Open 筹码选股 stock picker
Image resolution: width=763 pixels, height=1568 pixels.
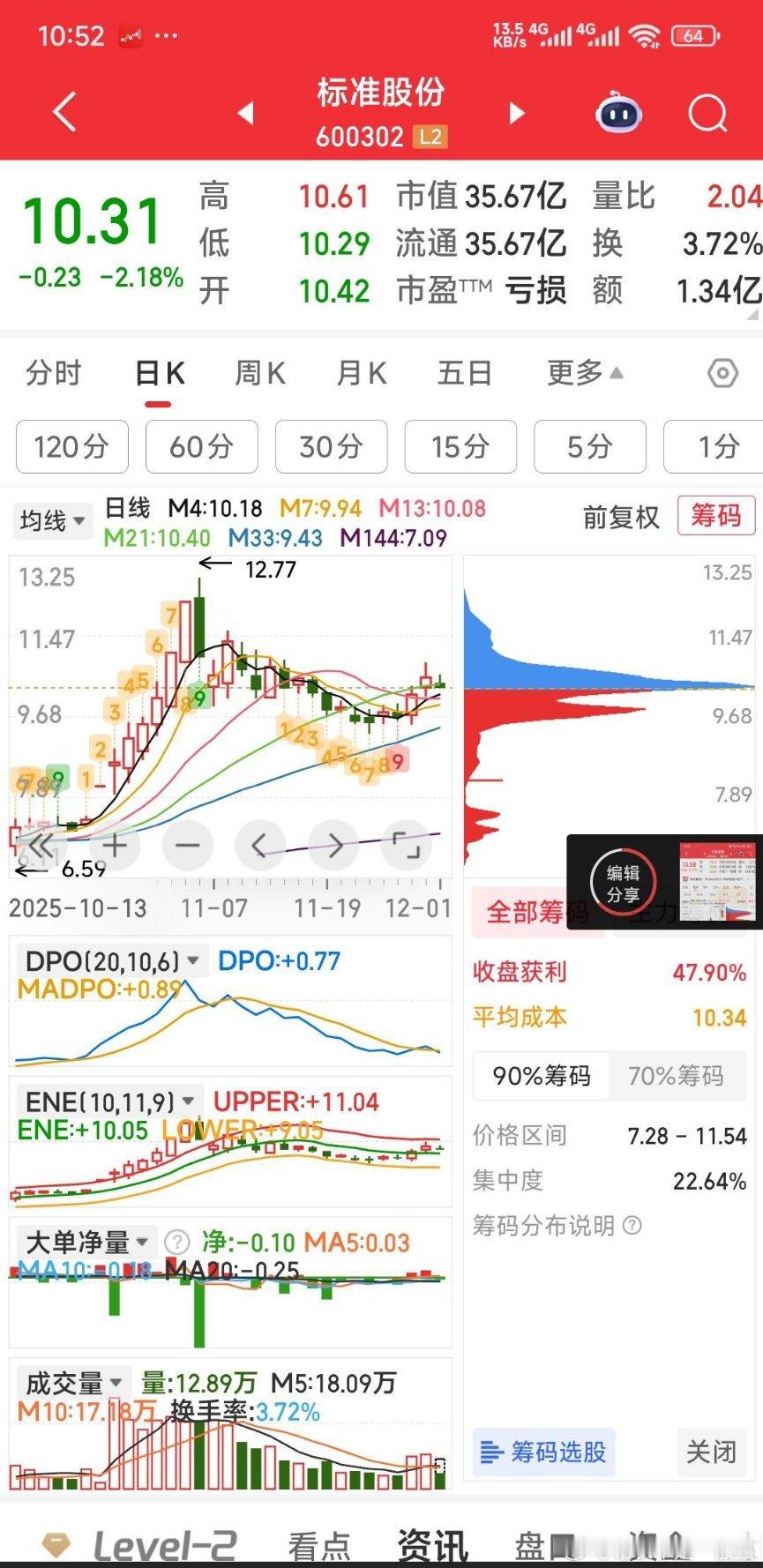pos(543,1452)
